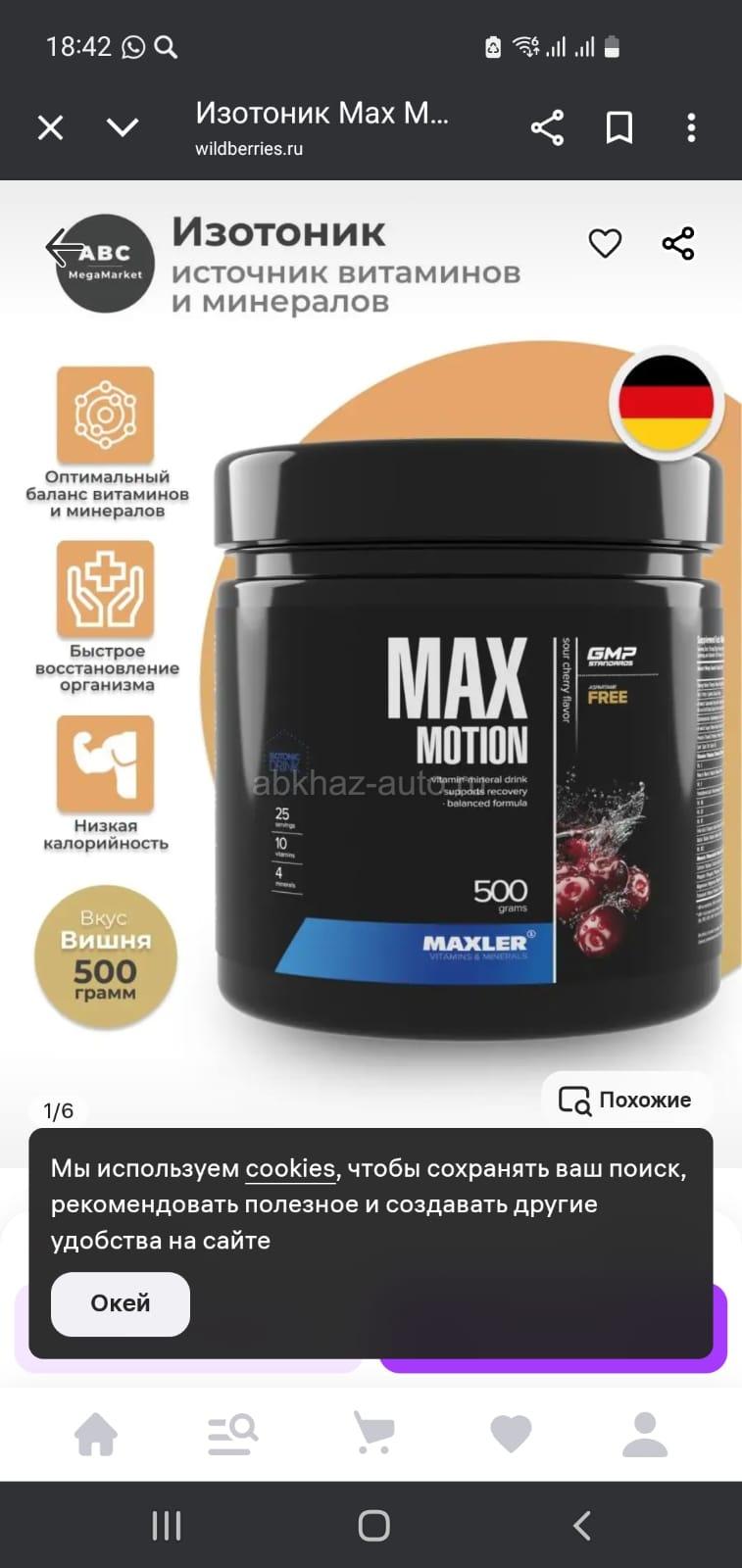This screenshot has width=742, height=1568.
Task: Go back with the arrow over the product image
Action: click(66, 247)
